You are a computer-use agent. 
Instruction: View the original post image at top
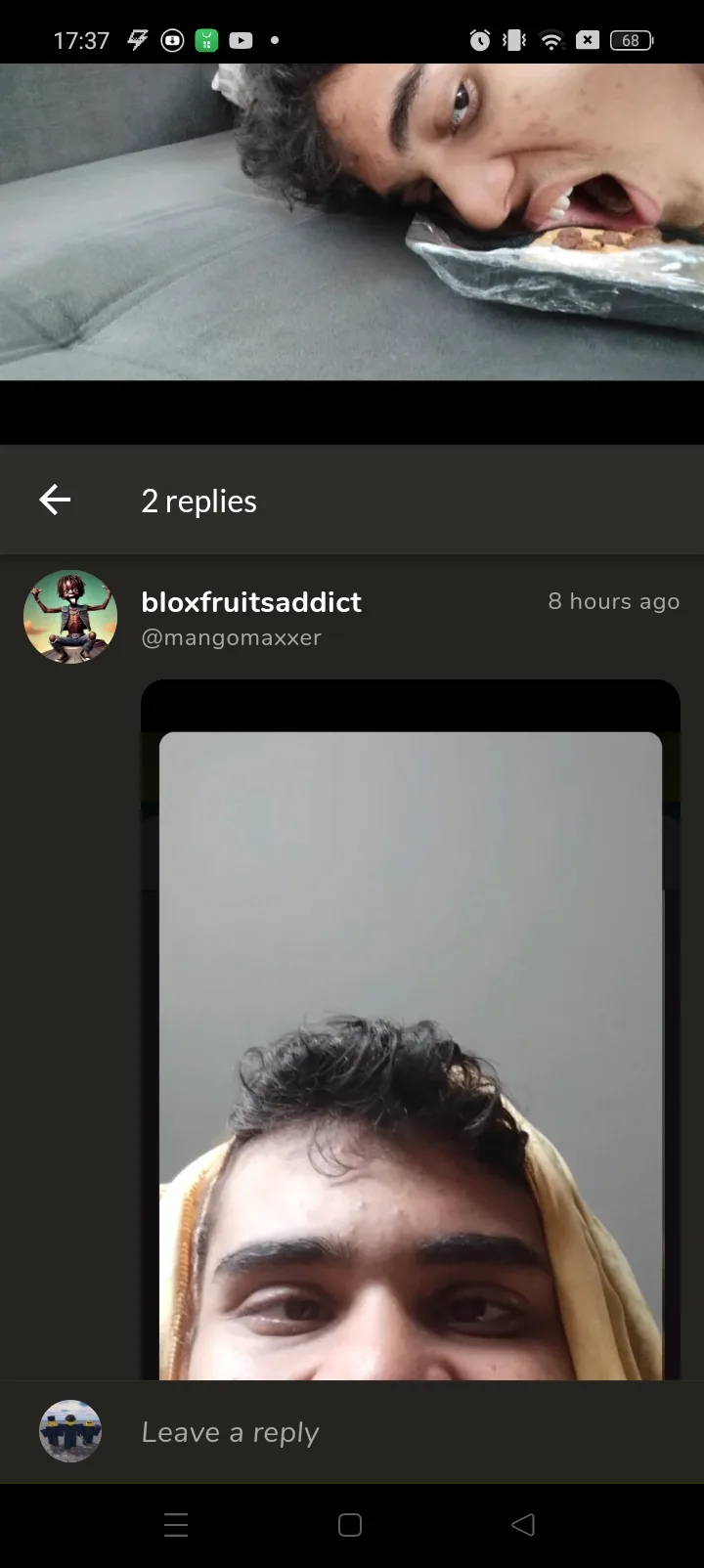point(352,222)
